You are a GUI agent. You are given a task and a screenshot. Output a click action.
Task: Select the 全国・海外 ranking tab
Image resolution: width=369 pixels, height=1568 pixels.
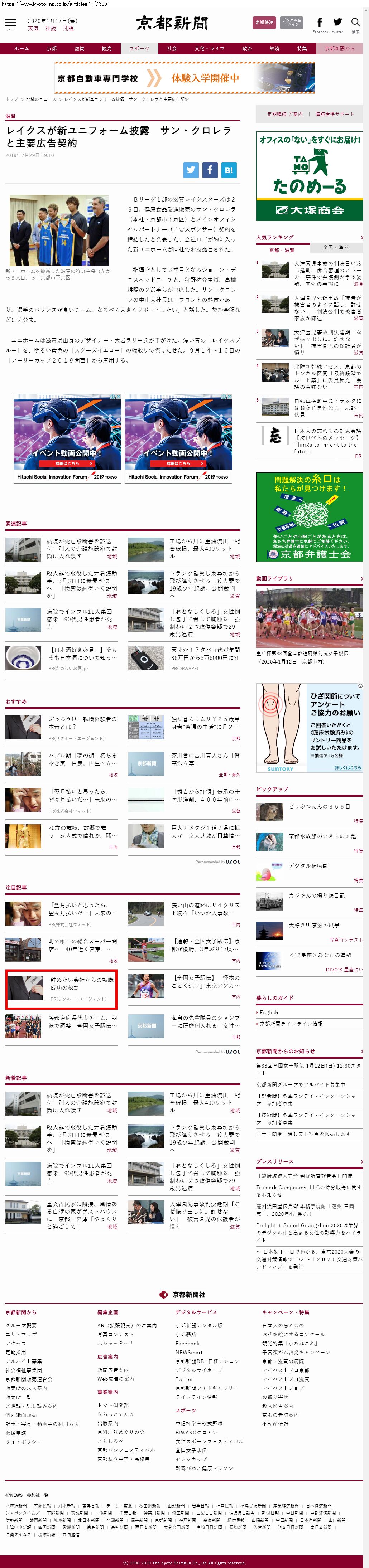click(x=335, y=247)
